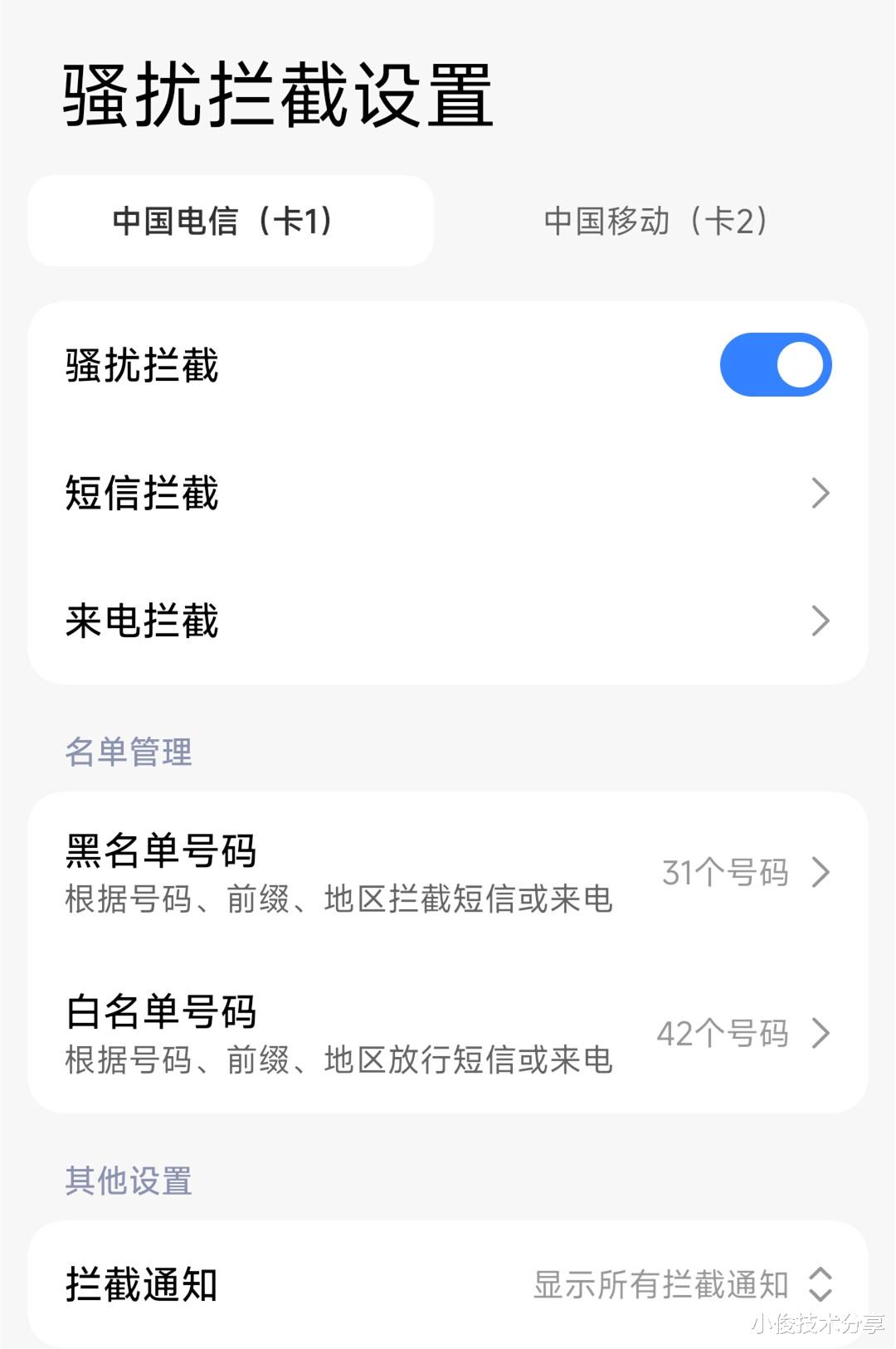Switch to the 中国移动（卡2）tab

coord(655,221)
